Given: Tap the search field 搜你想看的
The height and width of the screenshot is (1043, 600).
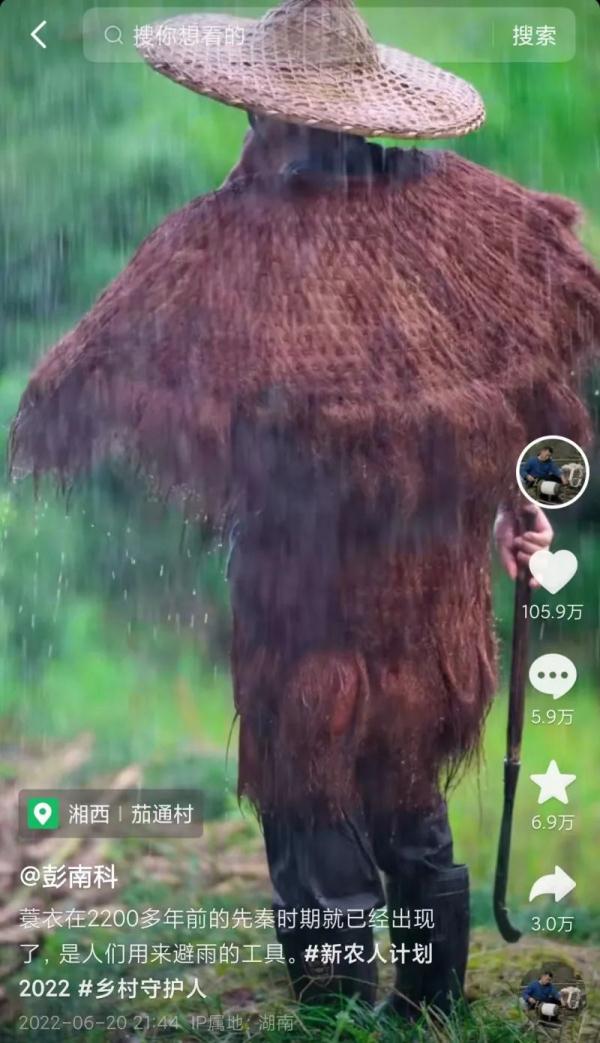Looking at the screenshot, I should [290, 35].
